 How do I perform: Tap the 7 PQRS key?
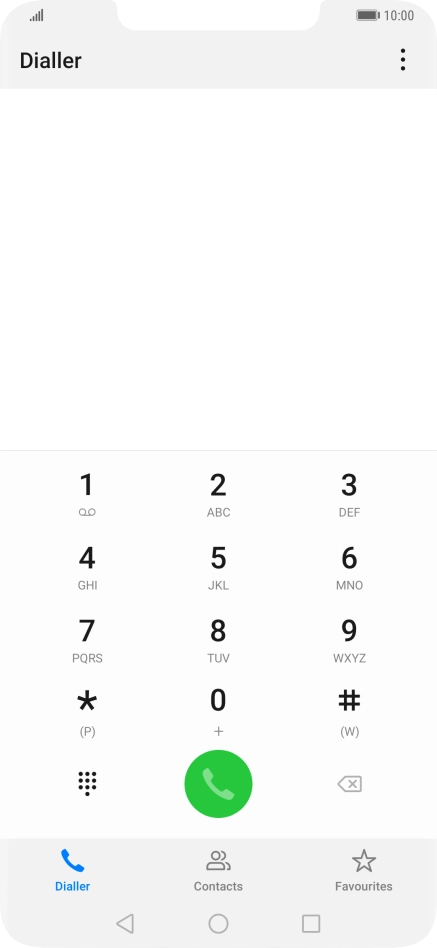pos(87,641)
